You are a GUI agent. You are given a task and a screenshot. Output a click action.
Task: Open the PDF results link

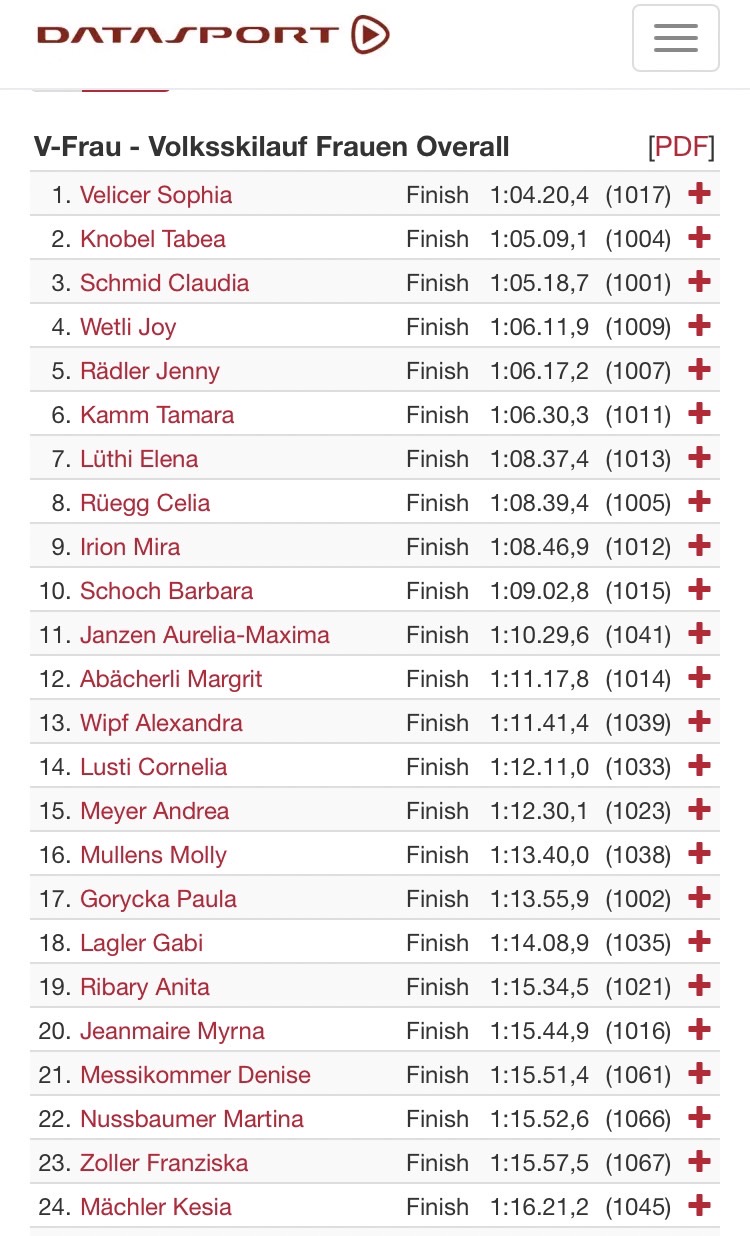(x=681, y=147)
